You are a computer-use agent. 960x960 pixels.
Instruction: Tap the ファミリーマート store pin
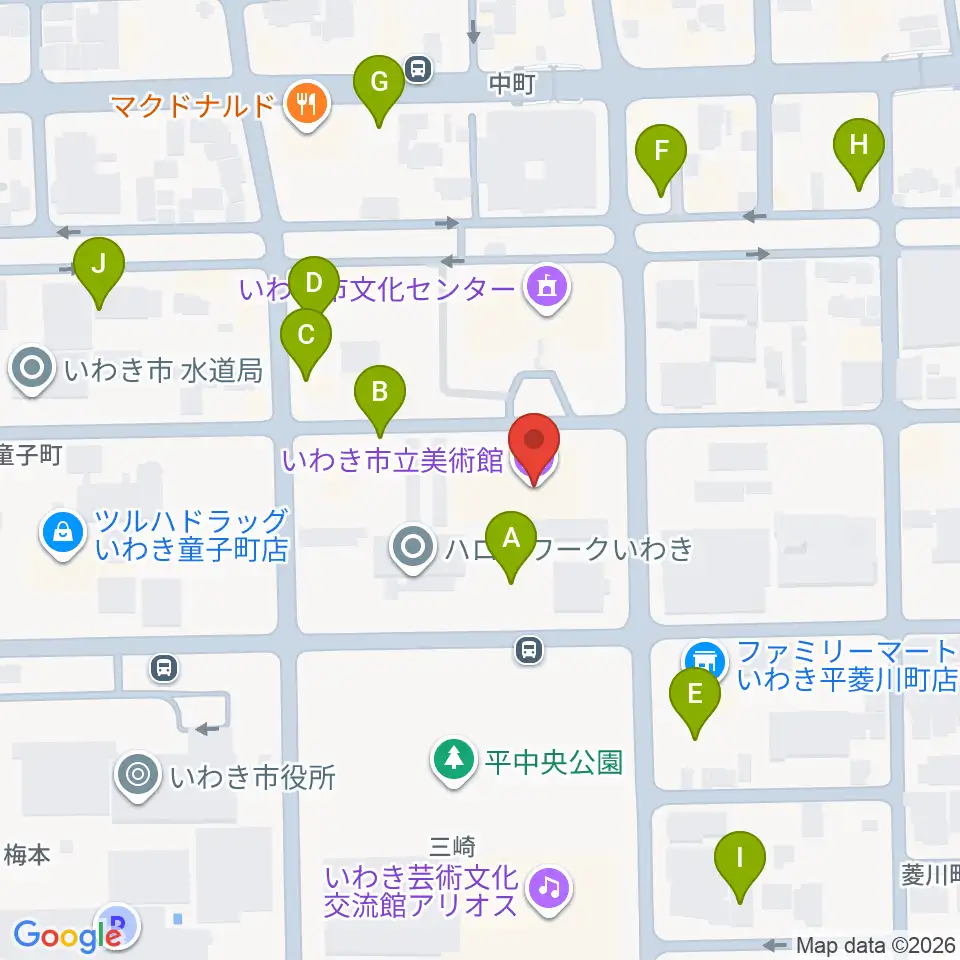(x=706, y=660)
